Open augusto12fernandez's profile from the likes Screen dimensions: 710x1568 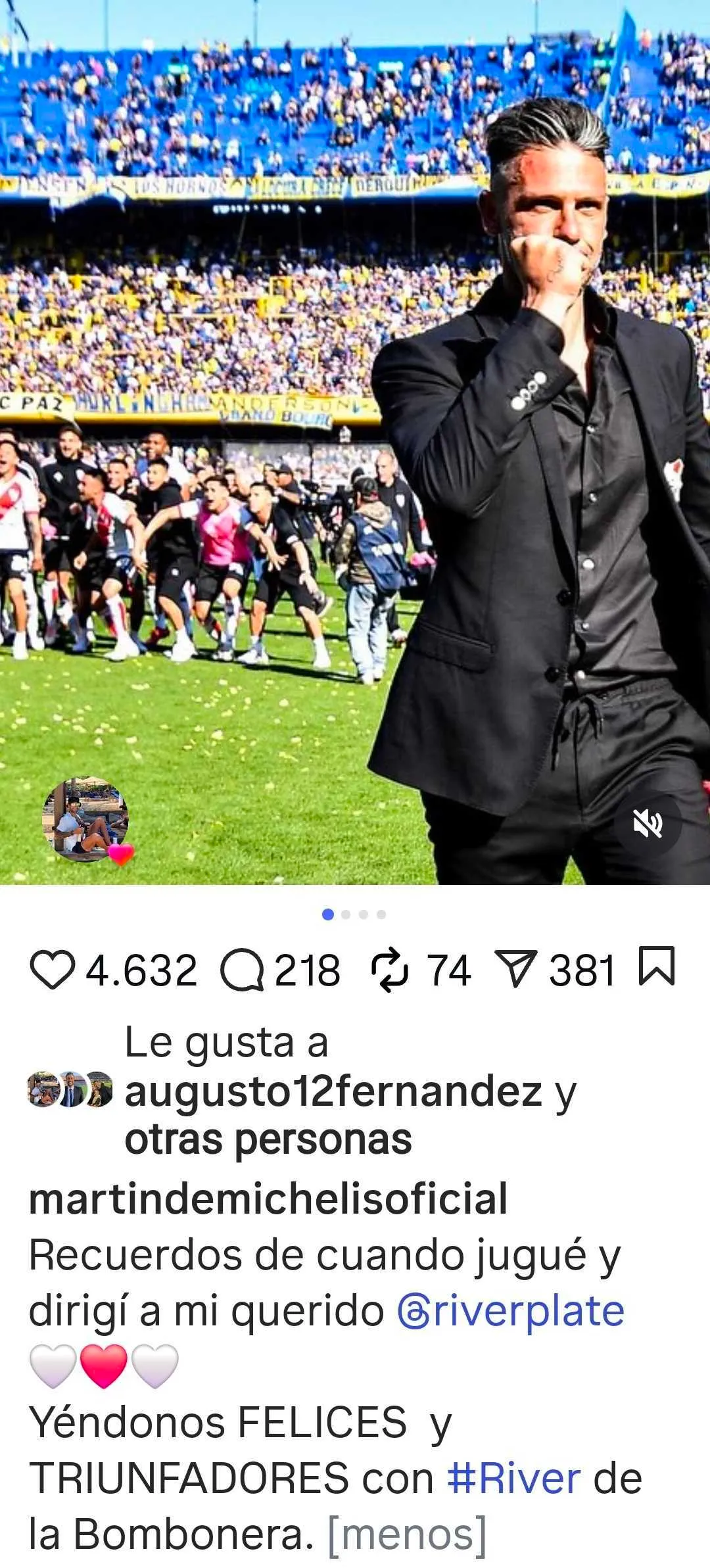[333, 1091]
